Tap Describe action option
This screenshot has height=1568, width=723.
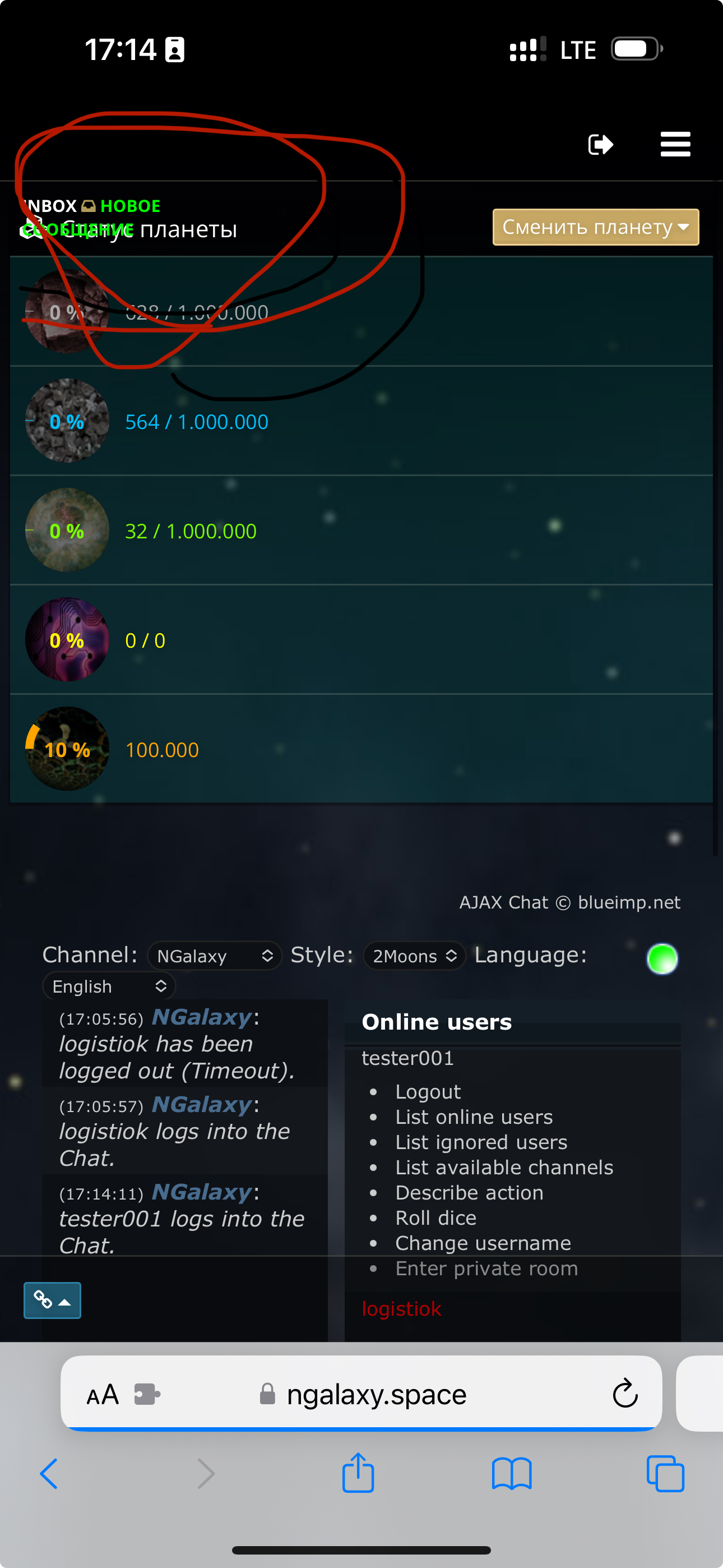click(x=469, y=1192)
